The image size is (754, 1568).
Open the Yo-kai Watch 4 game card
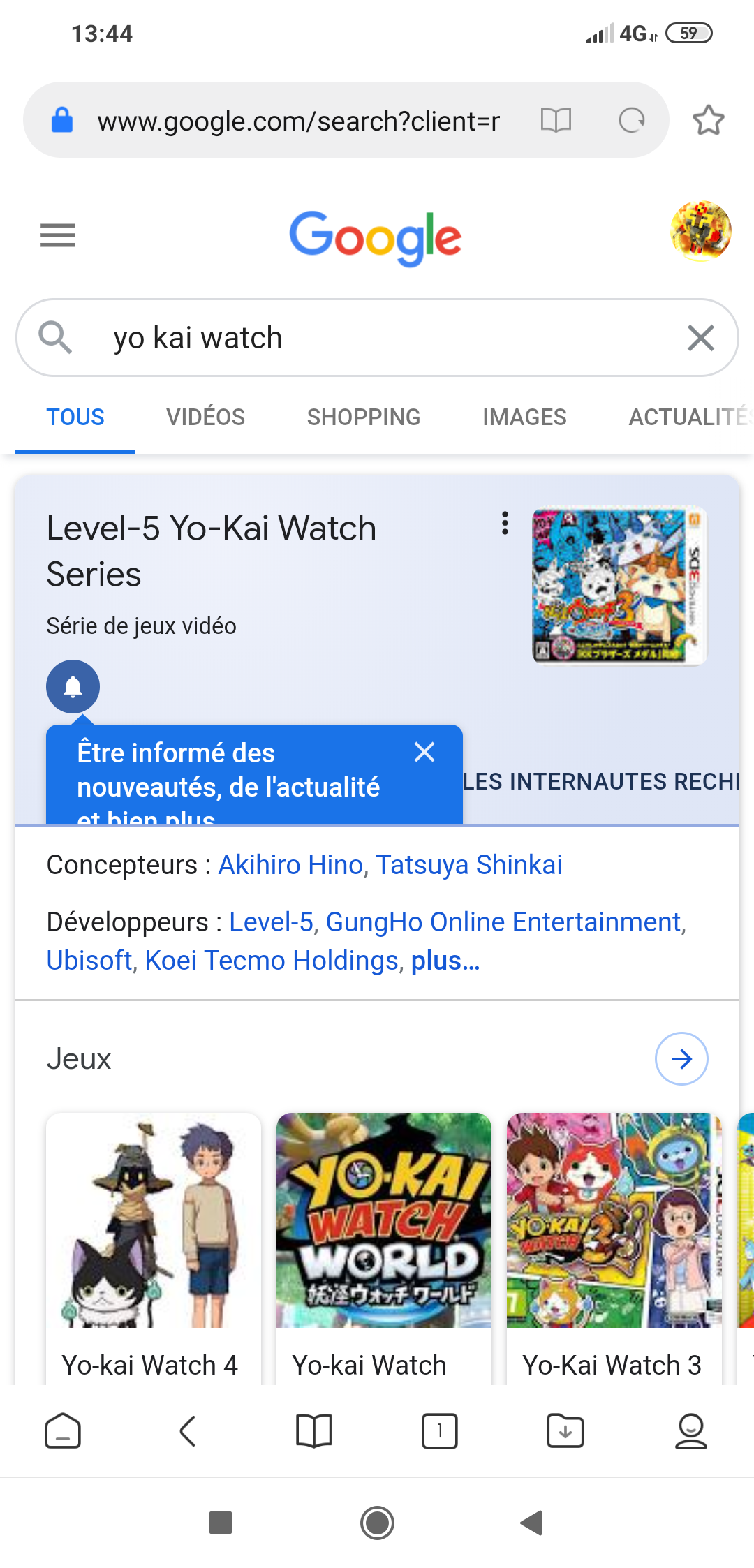[153, 1243]
